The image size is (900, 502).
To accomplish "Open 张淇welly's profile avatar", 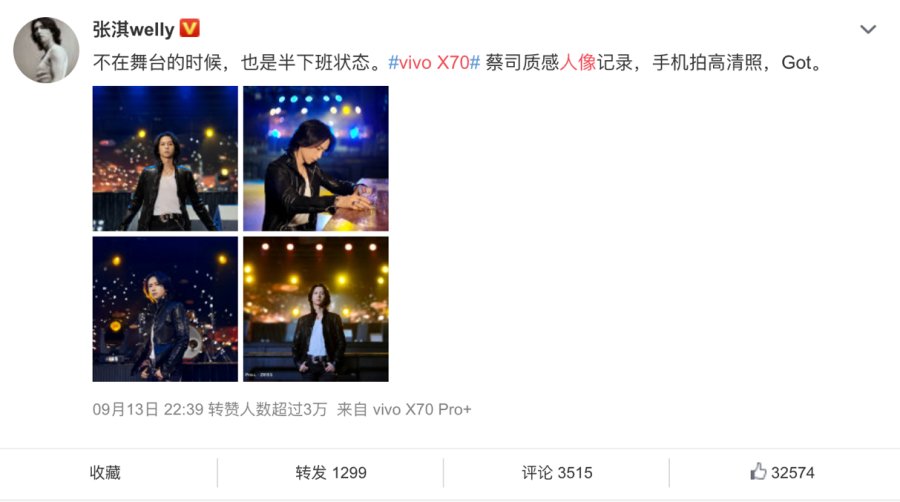I will 46,50.
